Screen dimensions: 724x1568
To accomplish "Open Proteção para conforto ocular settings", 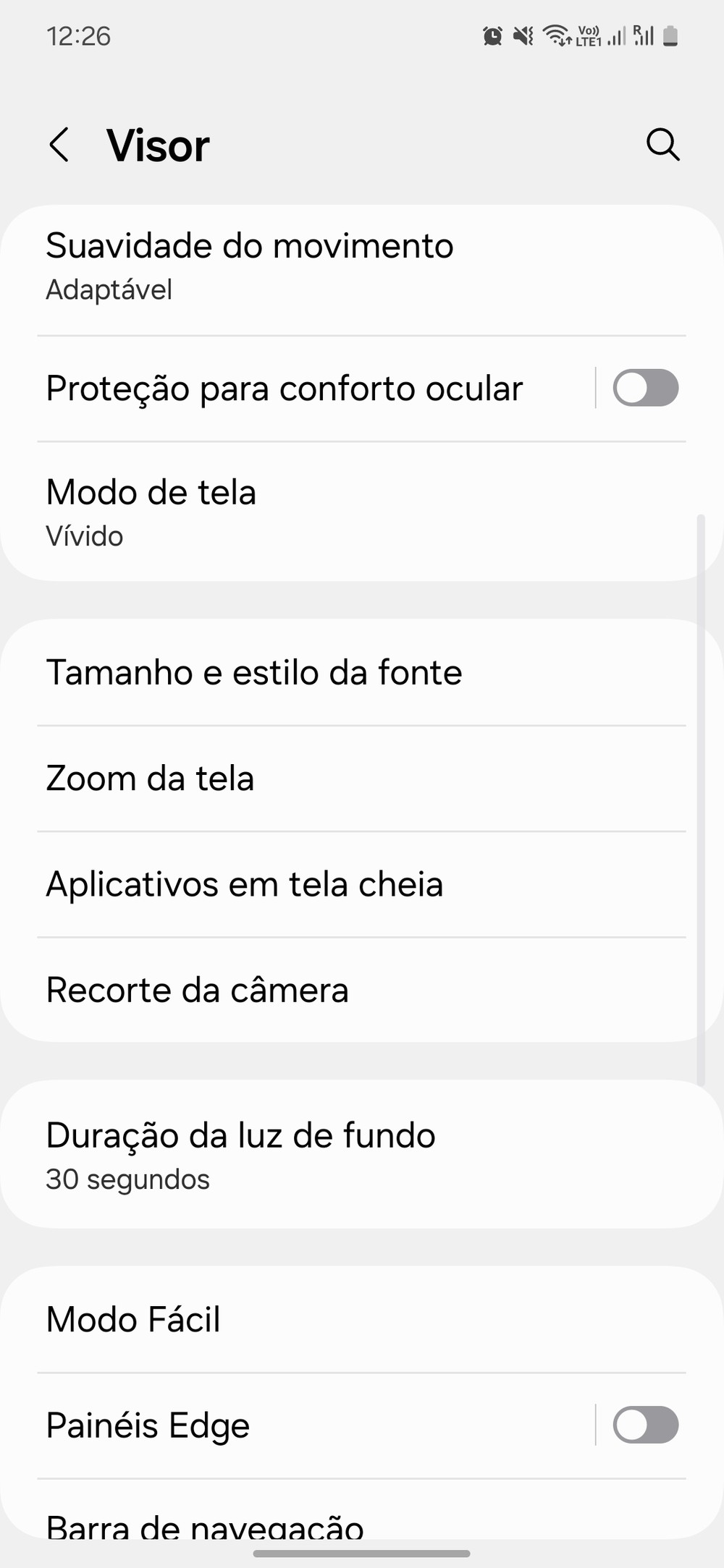I will [x=284, y=389].
